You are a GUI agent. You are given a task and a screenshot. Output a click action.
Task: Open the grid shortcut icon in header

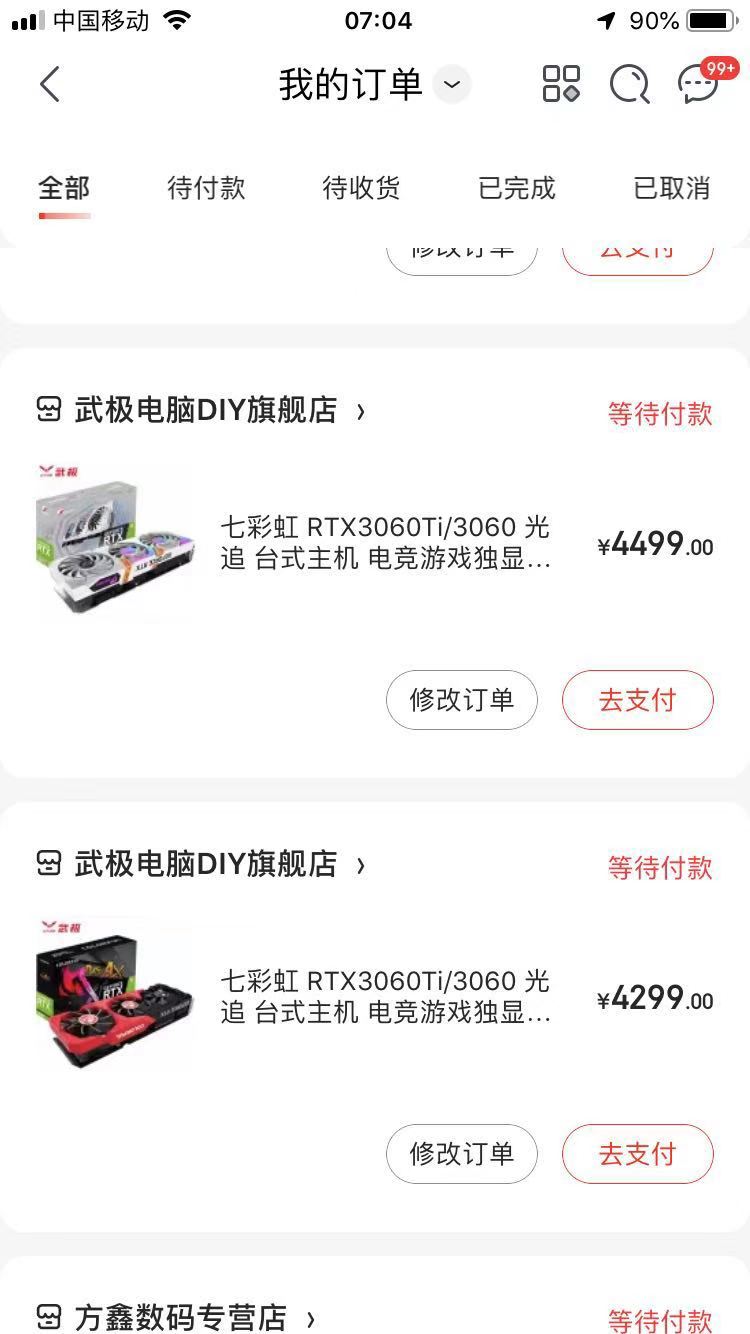point(561,85)
